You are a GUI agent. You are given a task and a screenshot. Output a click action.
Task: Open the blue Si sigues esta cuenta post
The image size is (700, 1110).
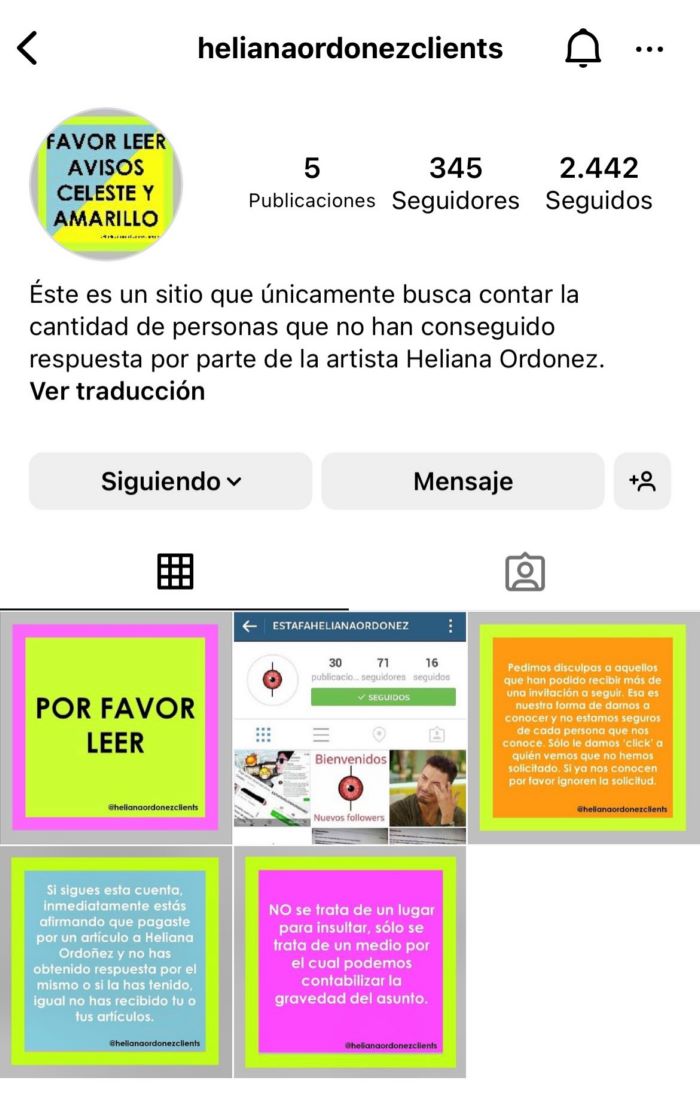click(x=116, y=961)
